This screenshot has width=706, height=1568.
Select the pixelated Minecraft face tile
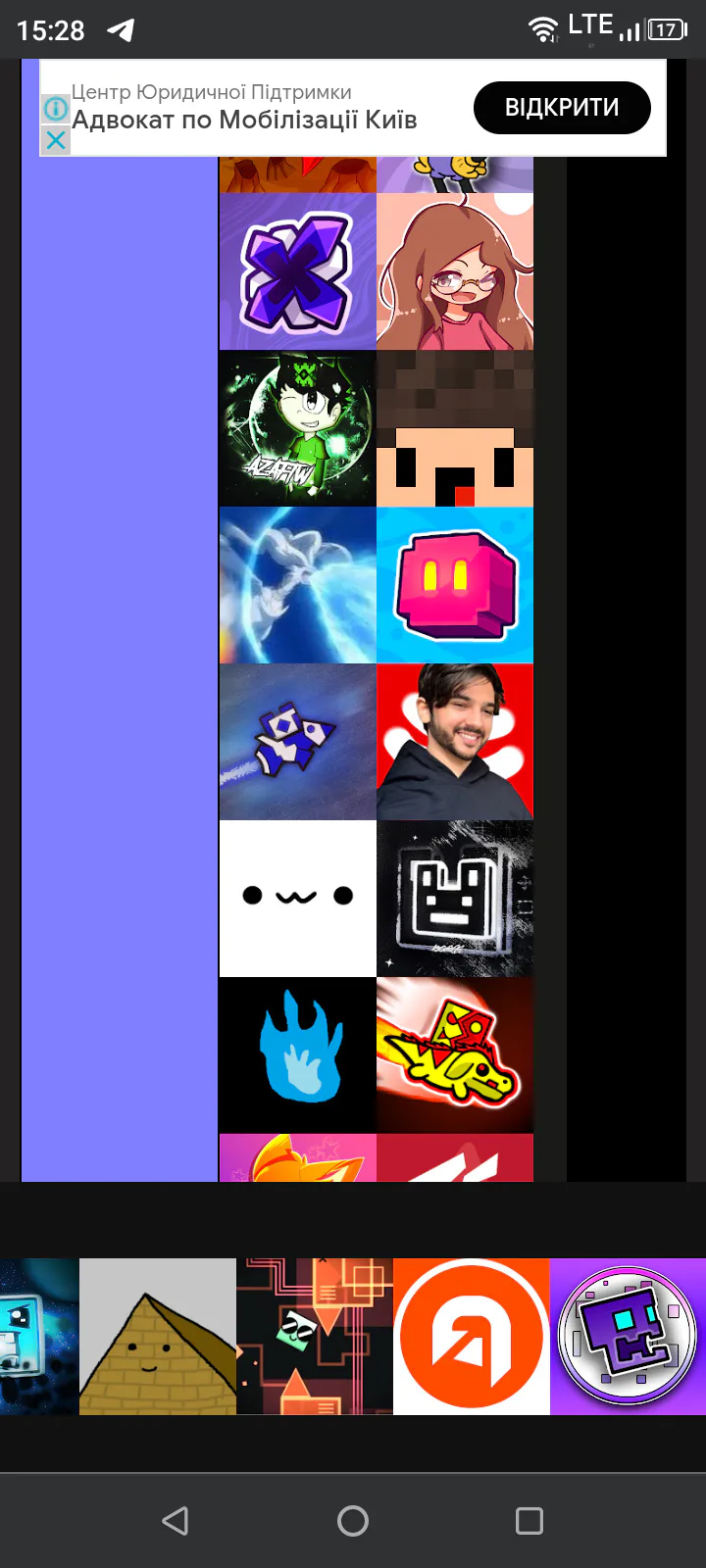pos(455,428)
